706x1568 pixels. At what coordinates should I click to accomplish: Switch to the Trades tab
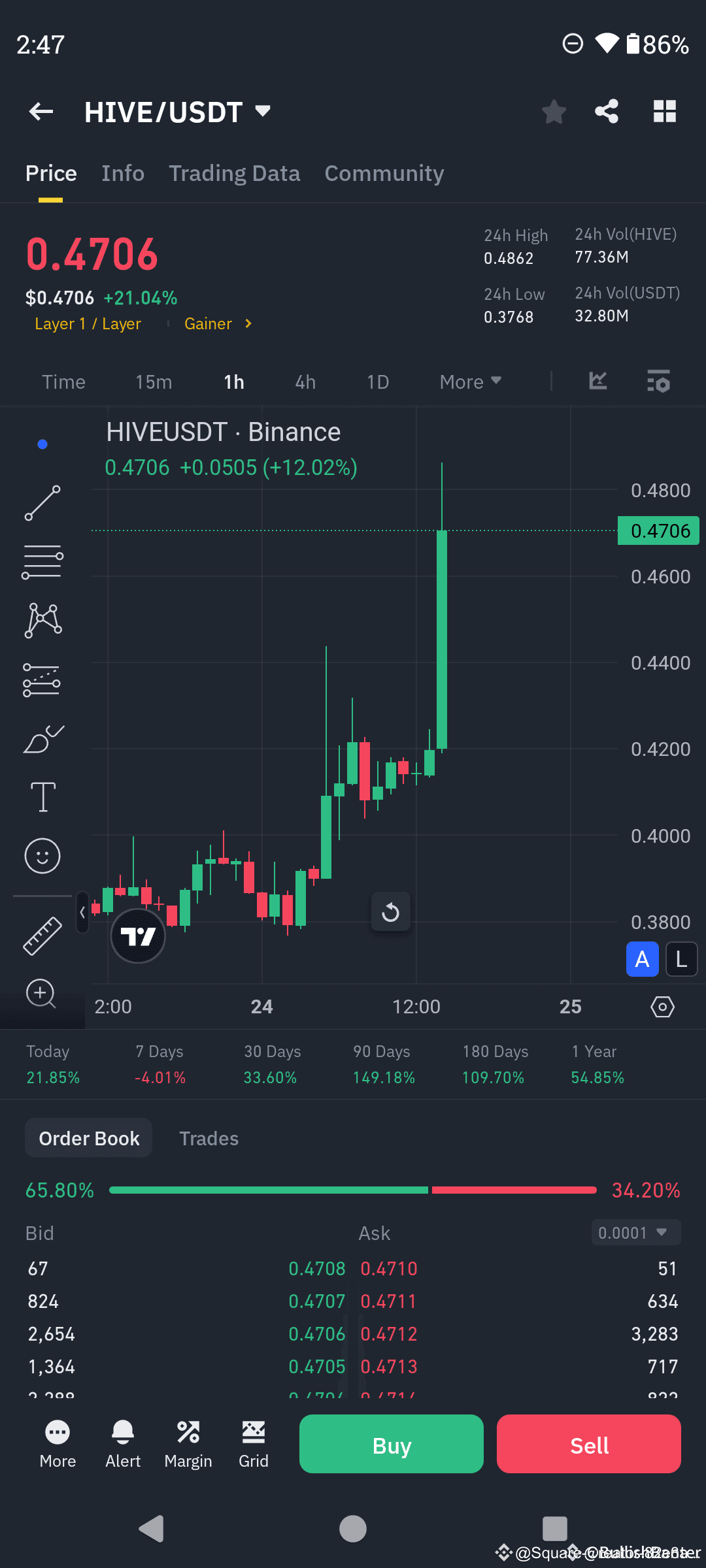pos(209,1137)
